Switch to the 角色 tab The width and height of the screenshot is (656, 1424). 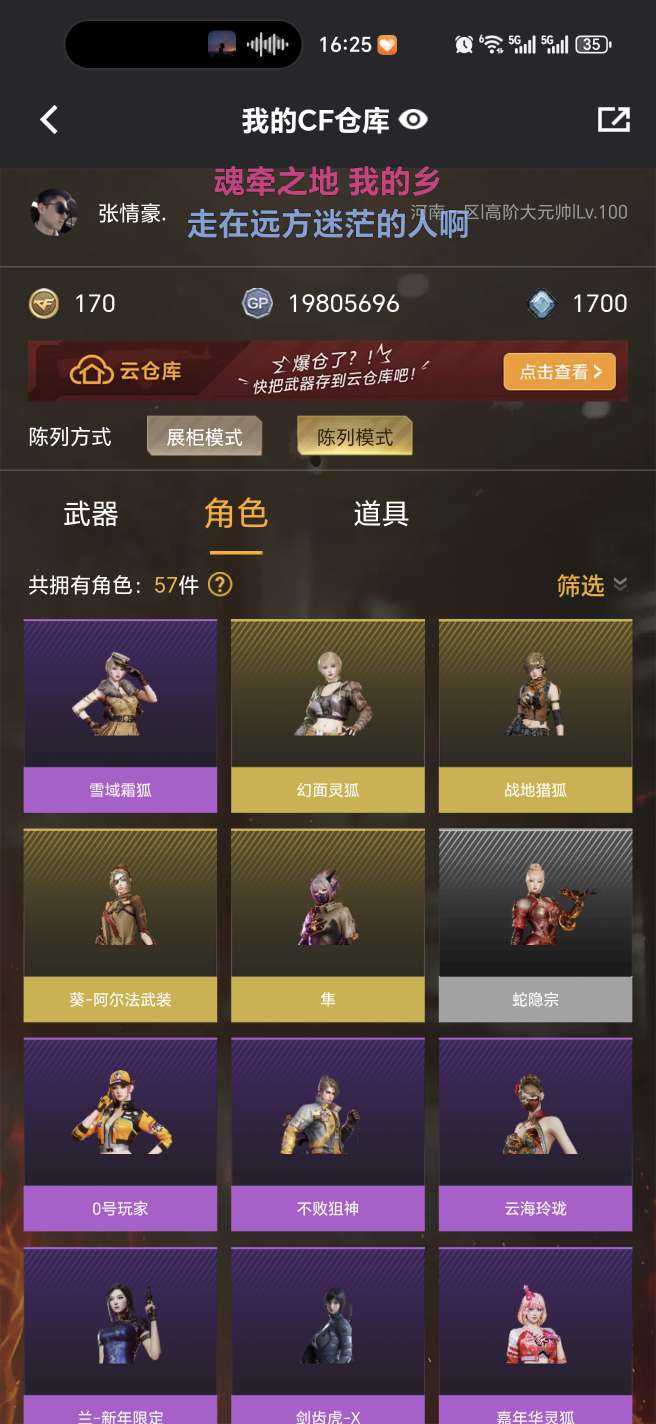click(236, 514)
